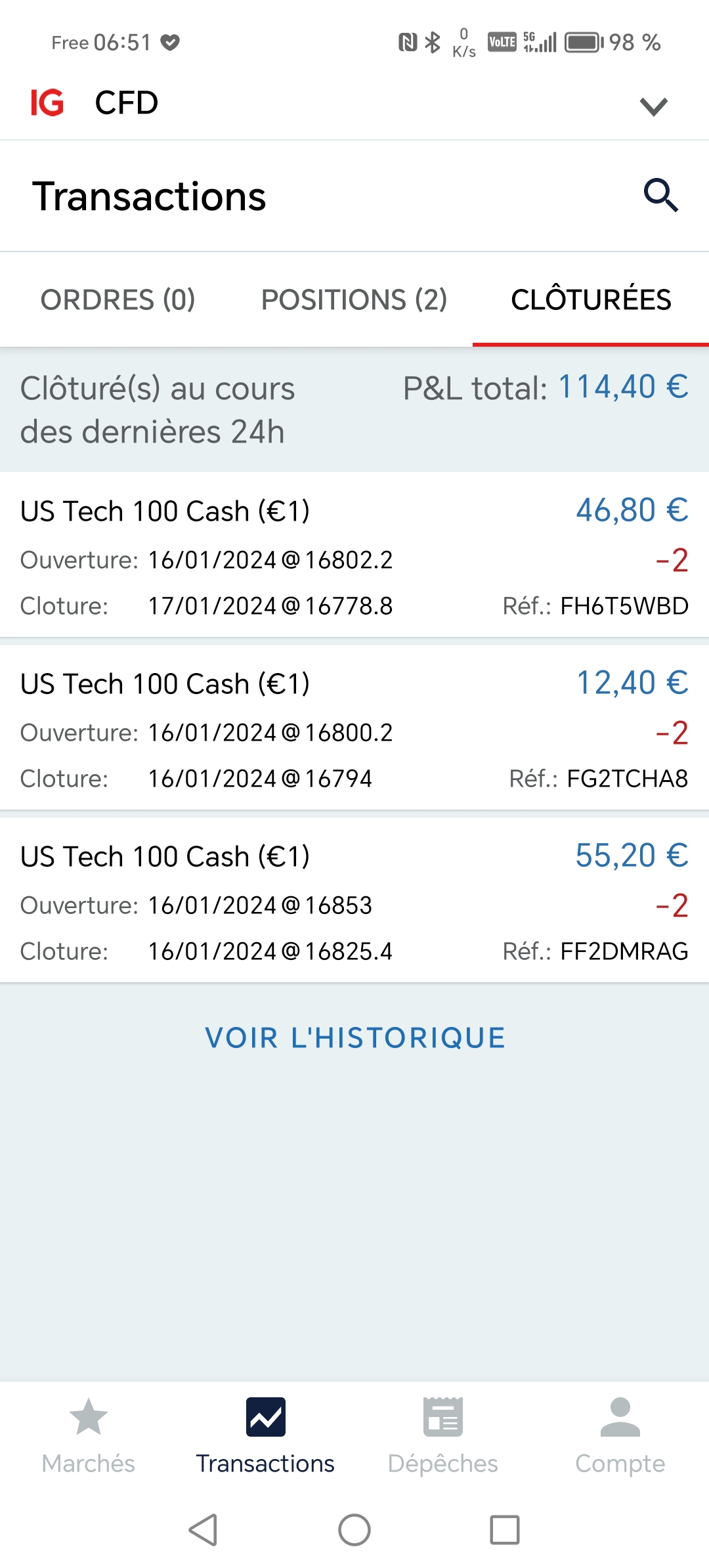
Task: Switch to the POSITIONS (2) tab
Action: 354,300
